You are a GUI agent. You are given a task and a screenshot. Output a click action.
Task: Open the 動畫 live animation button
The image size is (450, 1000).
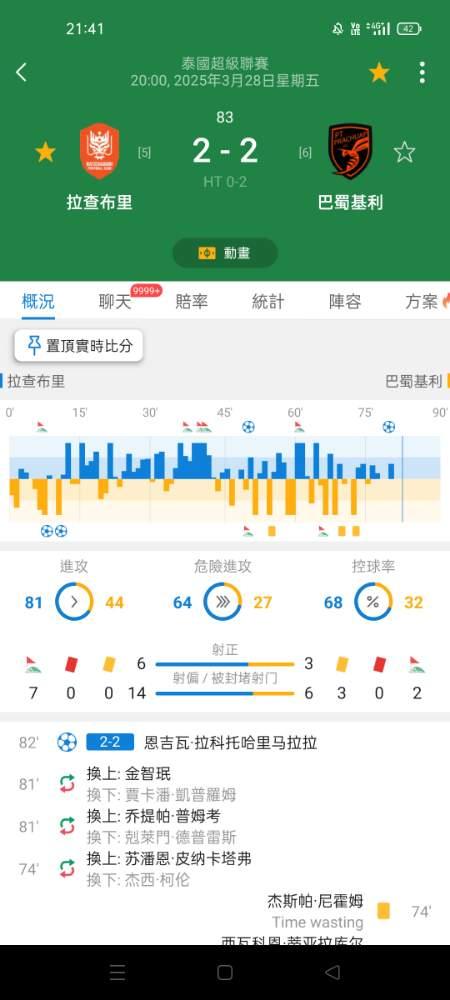[x=225, y=253]
